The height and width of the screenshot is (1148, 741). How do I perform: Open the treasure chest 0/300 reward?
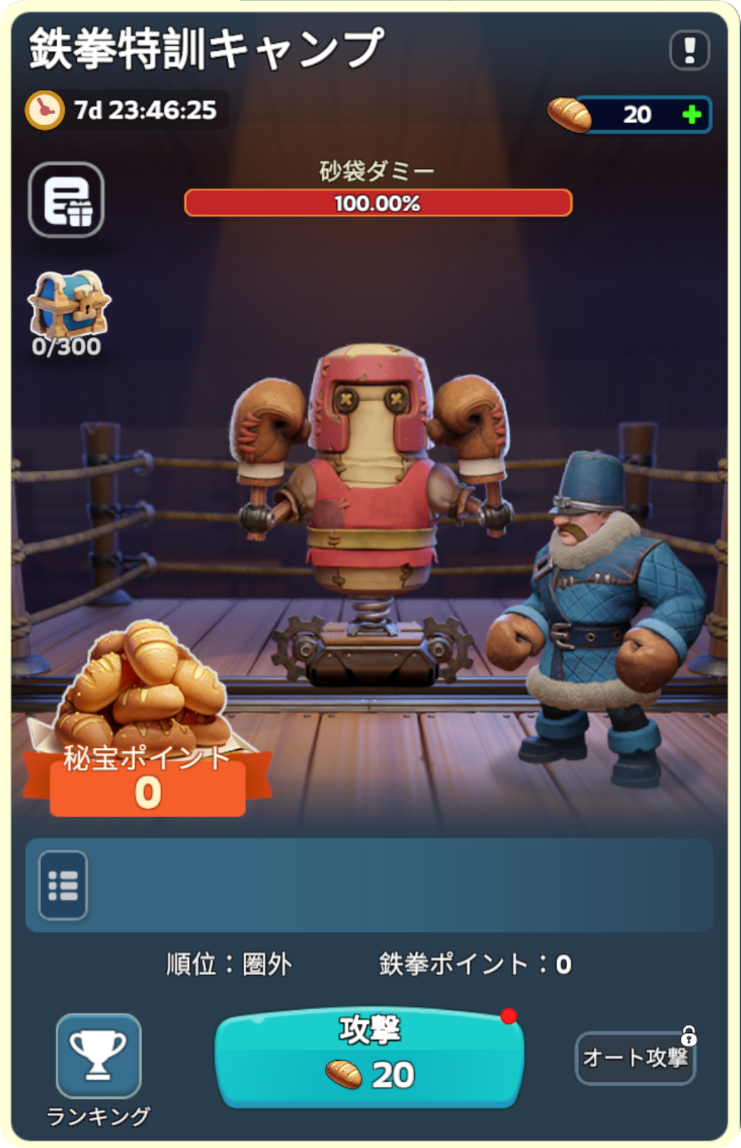pos(67,306)
